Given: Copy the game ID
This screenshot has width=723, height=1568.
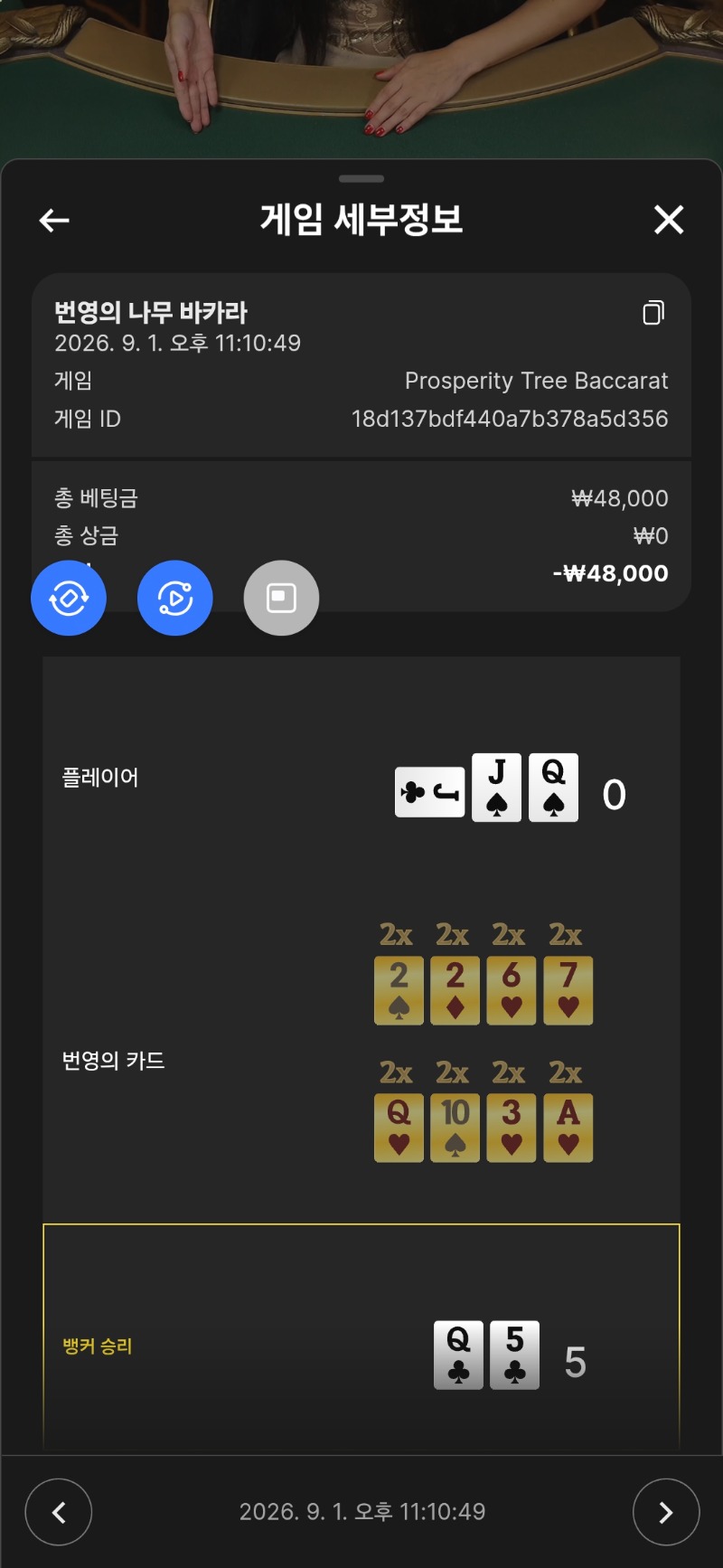Looking at the screenshot, I should tap(653, 313).
